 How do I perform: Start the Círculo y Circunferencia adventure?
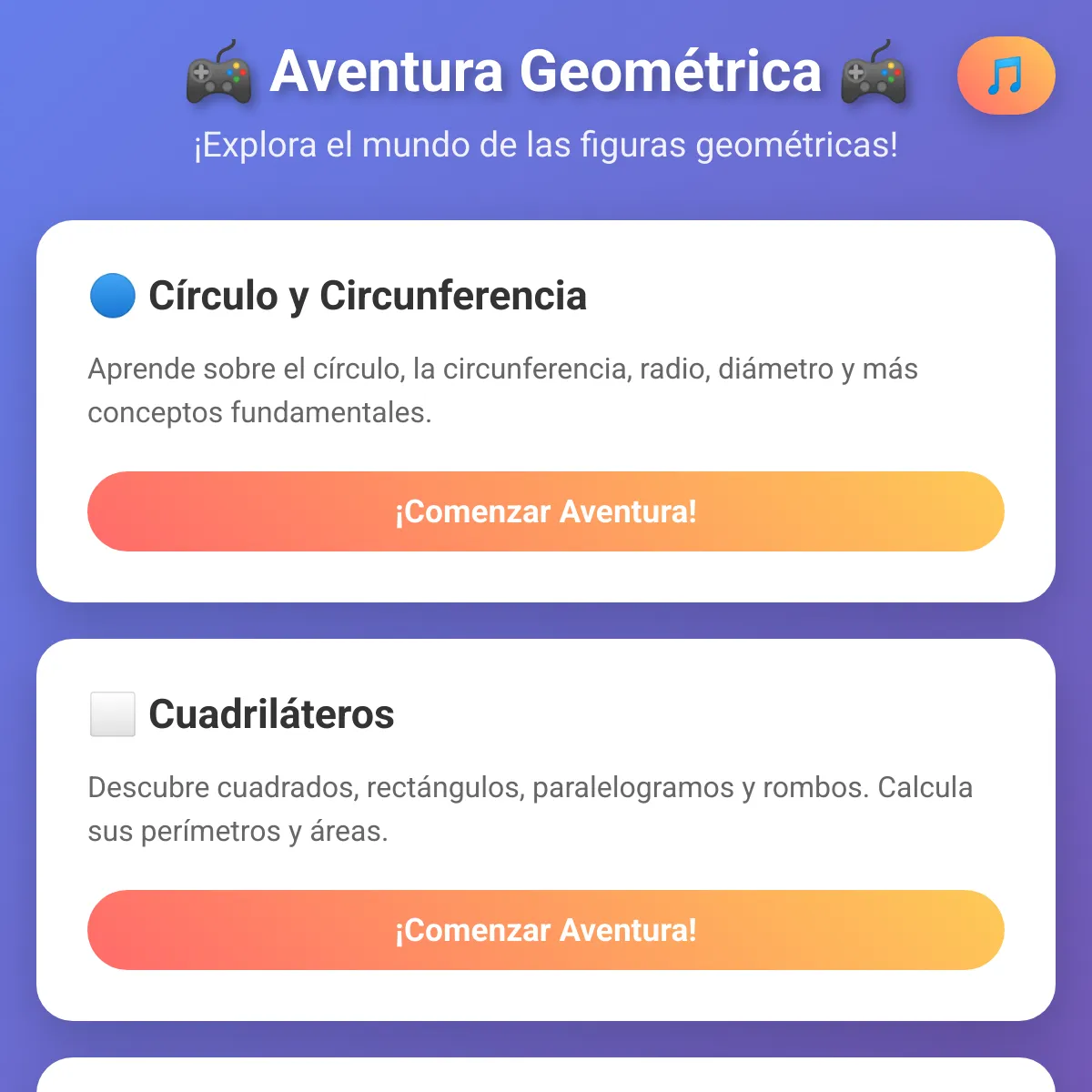(546, 511)
